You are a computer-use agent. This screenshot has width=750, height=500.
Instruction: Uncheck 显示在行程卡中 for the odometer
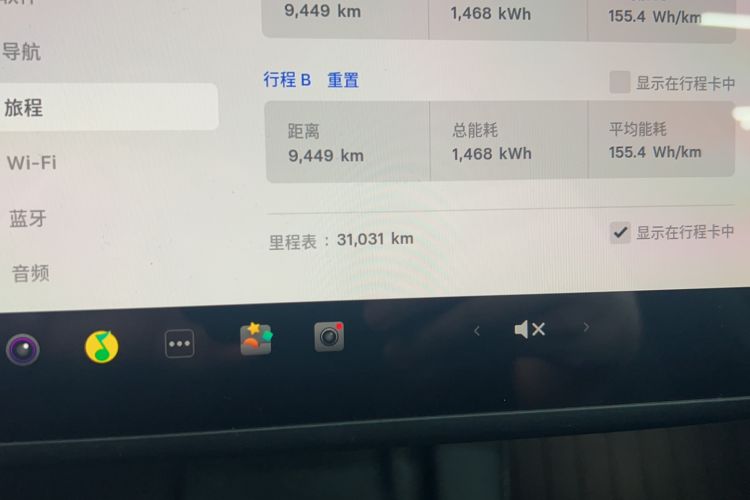point(620,232)
